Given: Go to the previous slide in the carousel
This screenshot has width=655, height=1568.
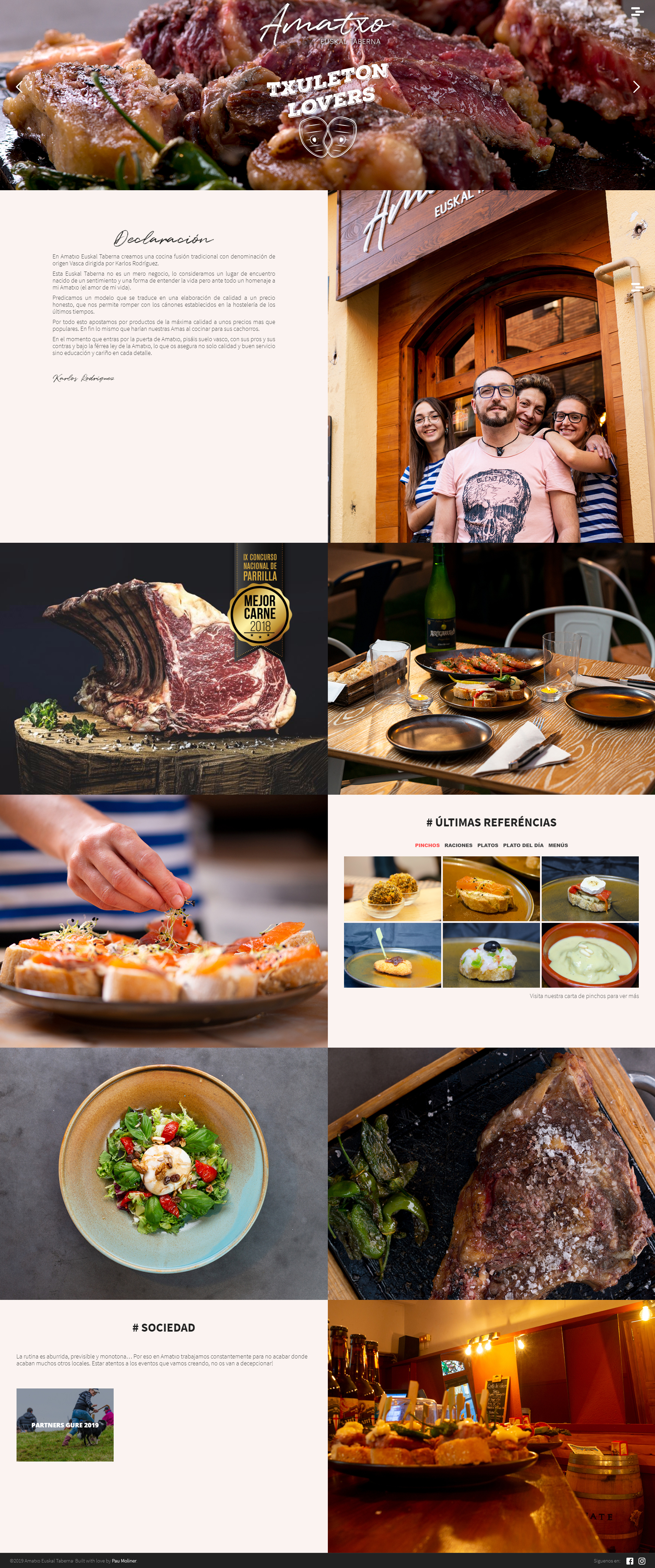Looking at the screenshot, I should (18, 87).
